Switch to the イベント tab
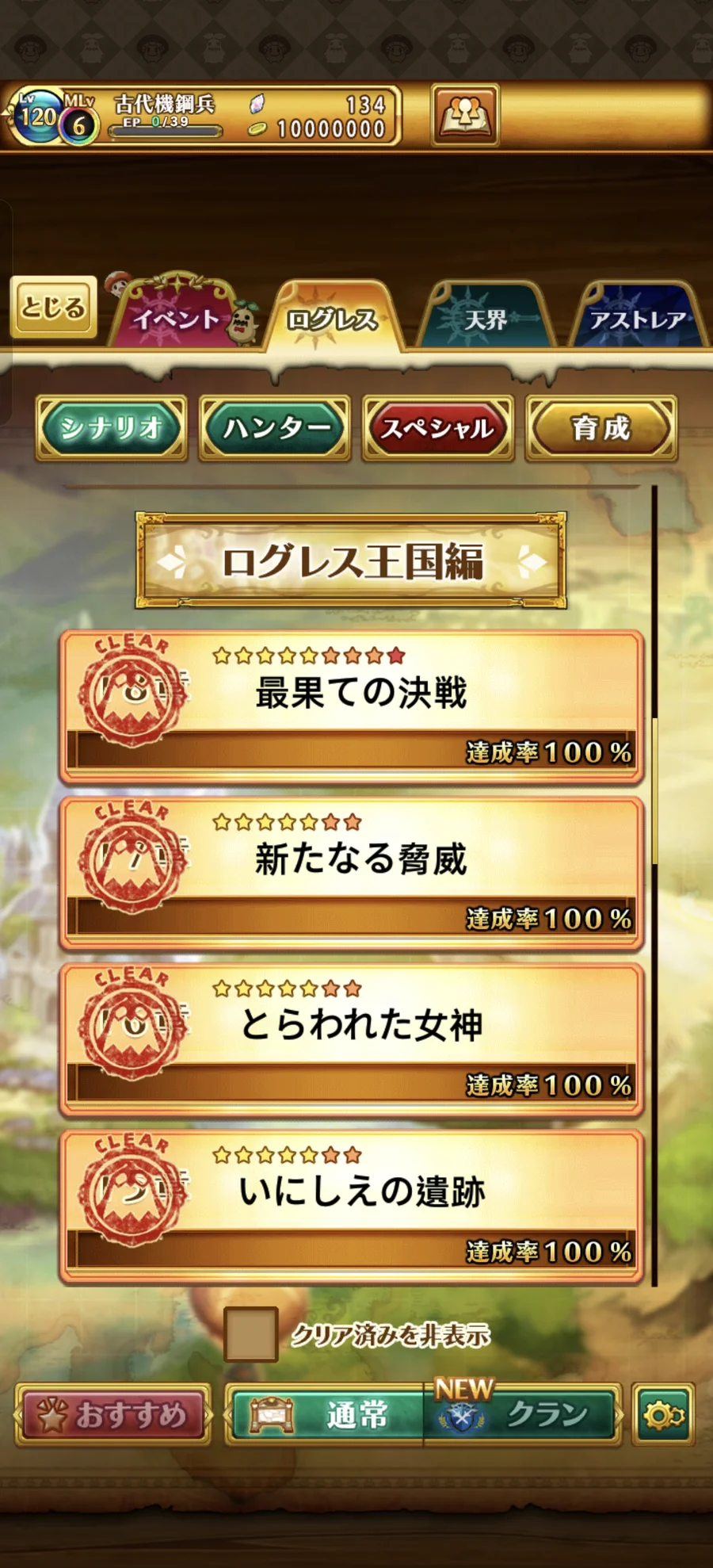This screenshot has height=1568, width=713. [x=177, y=319]
